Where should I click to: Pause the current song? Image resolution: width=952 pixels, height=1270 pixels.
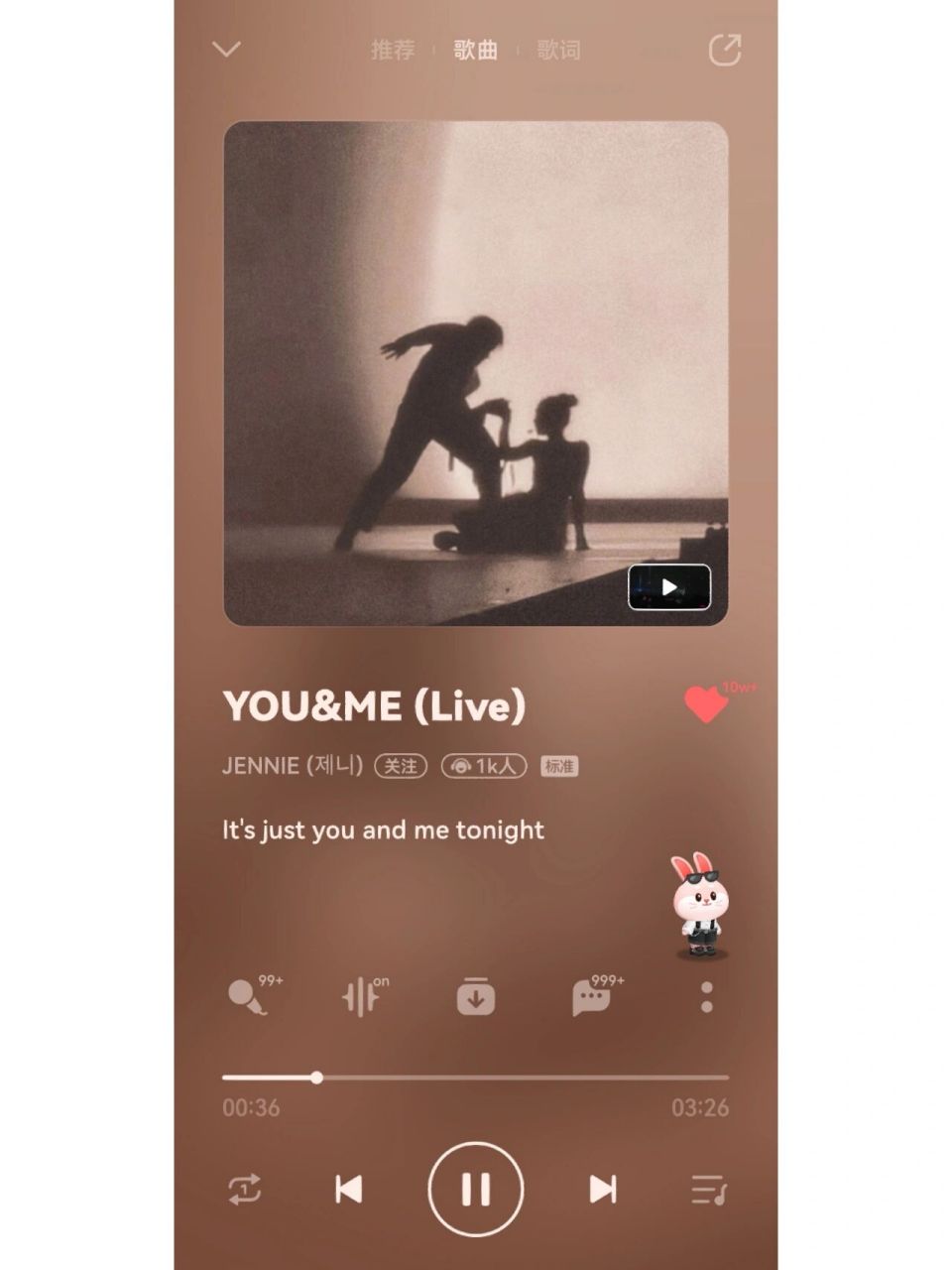coord(476,1189)
